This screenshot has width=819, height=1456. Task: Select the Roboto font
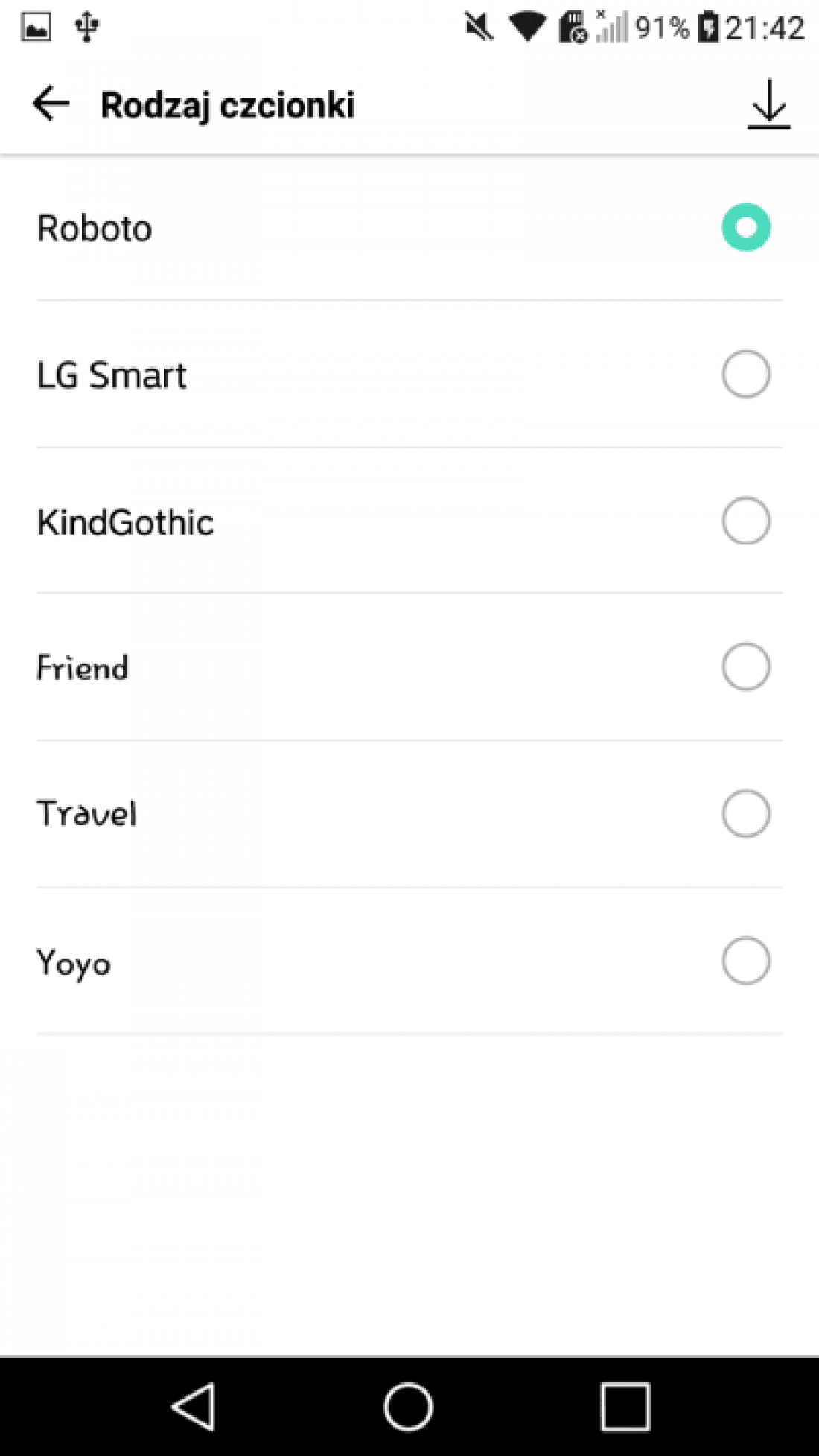(x=745, y=227)
